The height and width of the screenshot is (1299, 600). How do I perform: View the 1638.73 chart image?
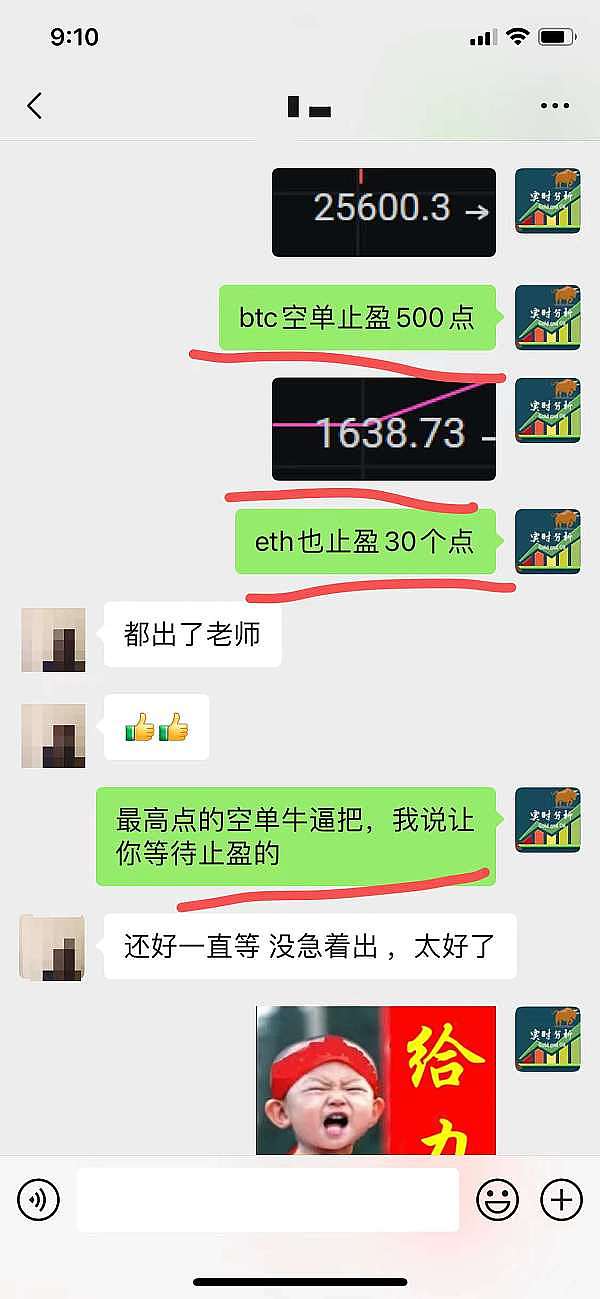tap(384, 429)
